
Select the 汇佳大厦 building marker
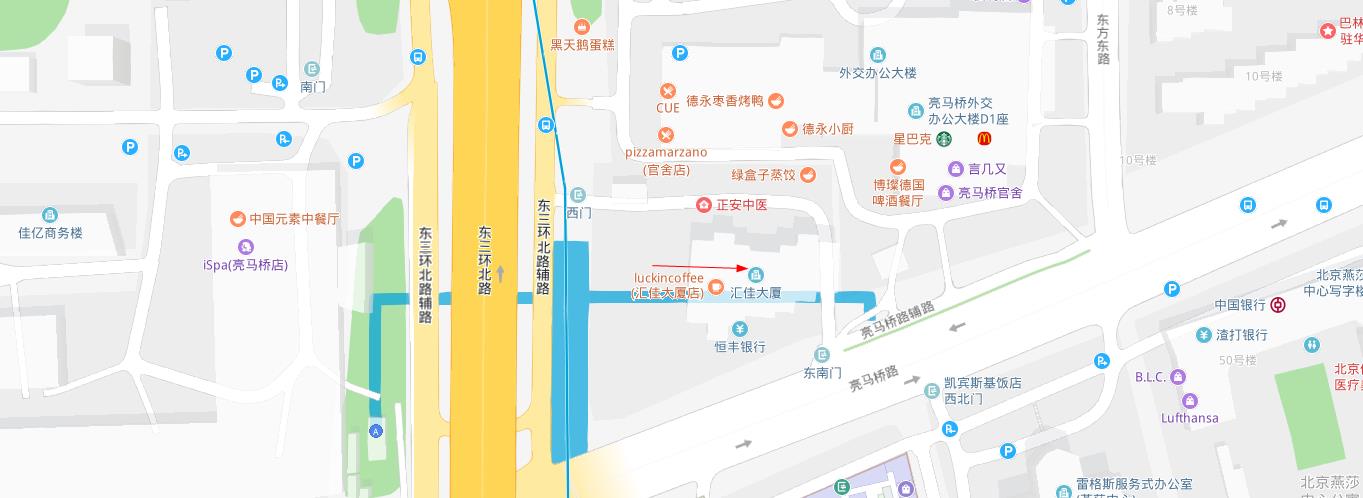[x=756, y=274]
